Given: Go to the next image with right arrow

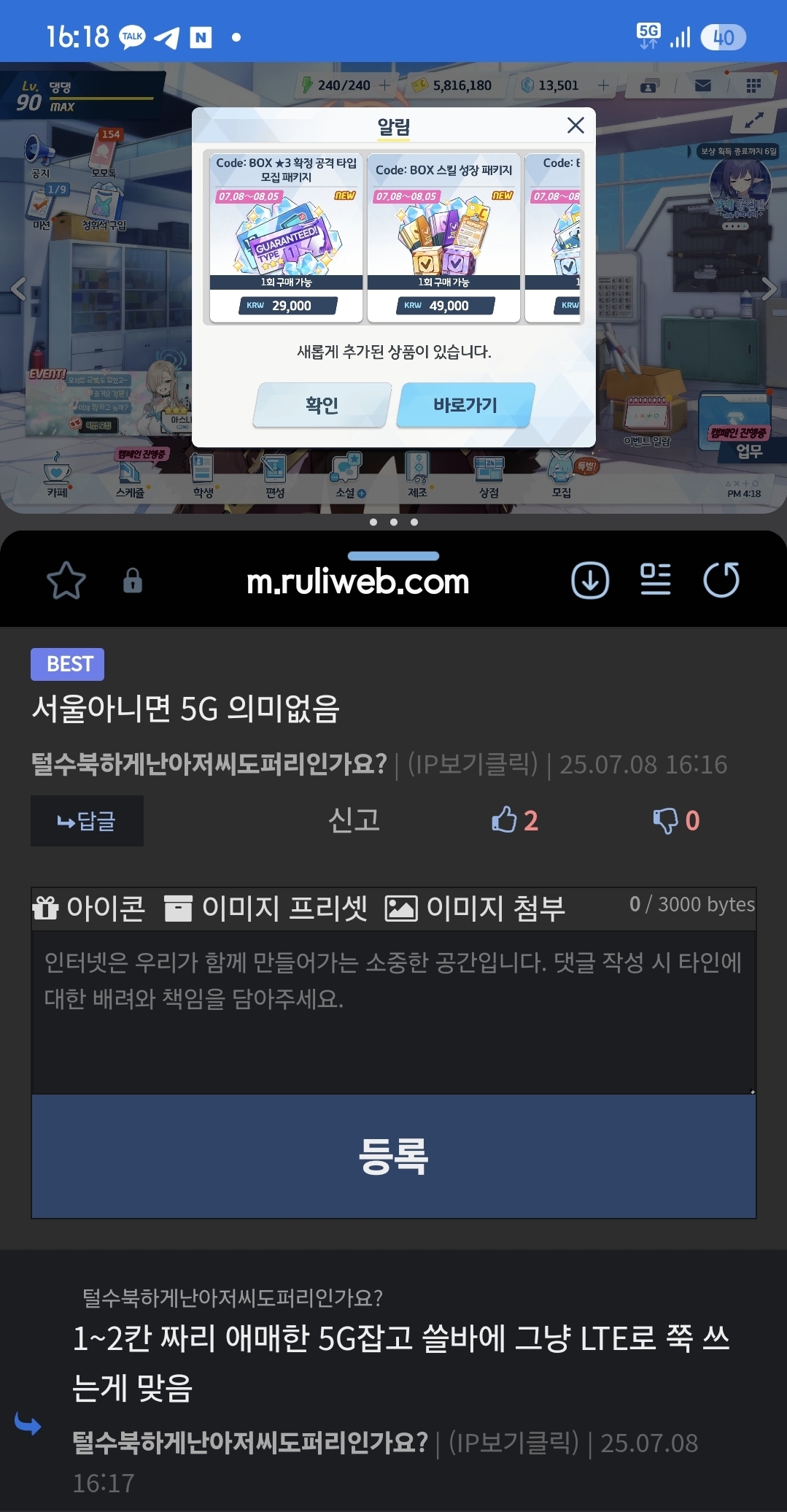Looking at the screenshot, I should click(x=769, y=289).
